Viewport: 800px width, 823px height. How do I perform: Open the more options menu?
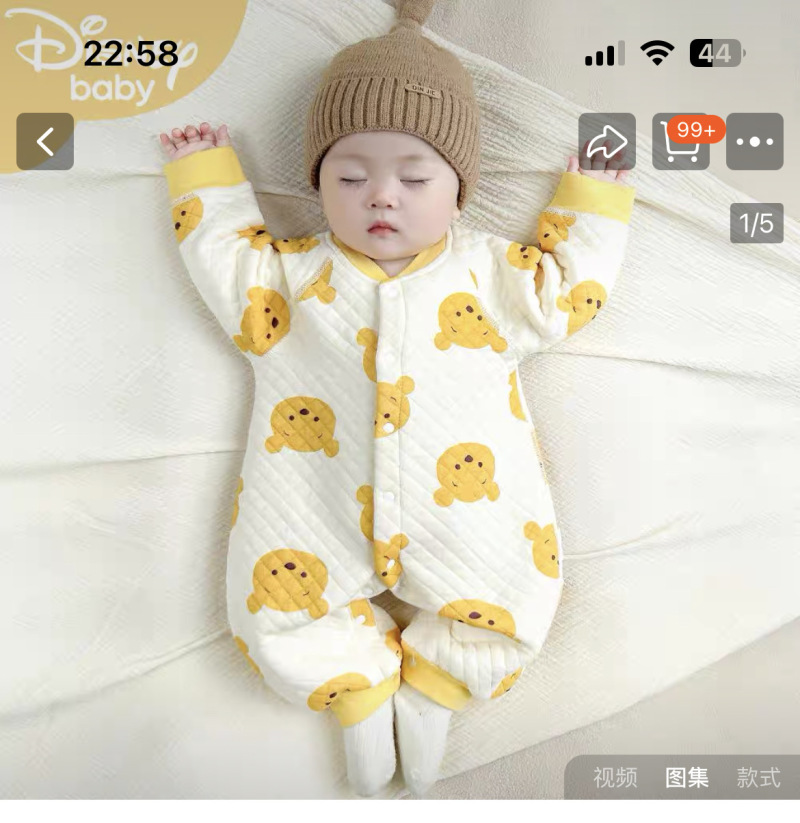click(x=754, y=142)
